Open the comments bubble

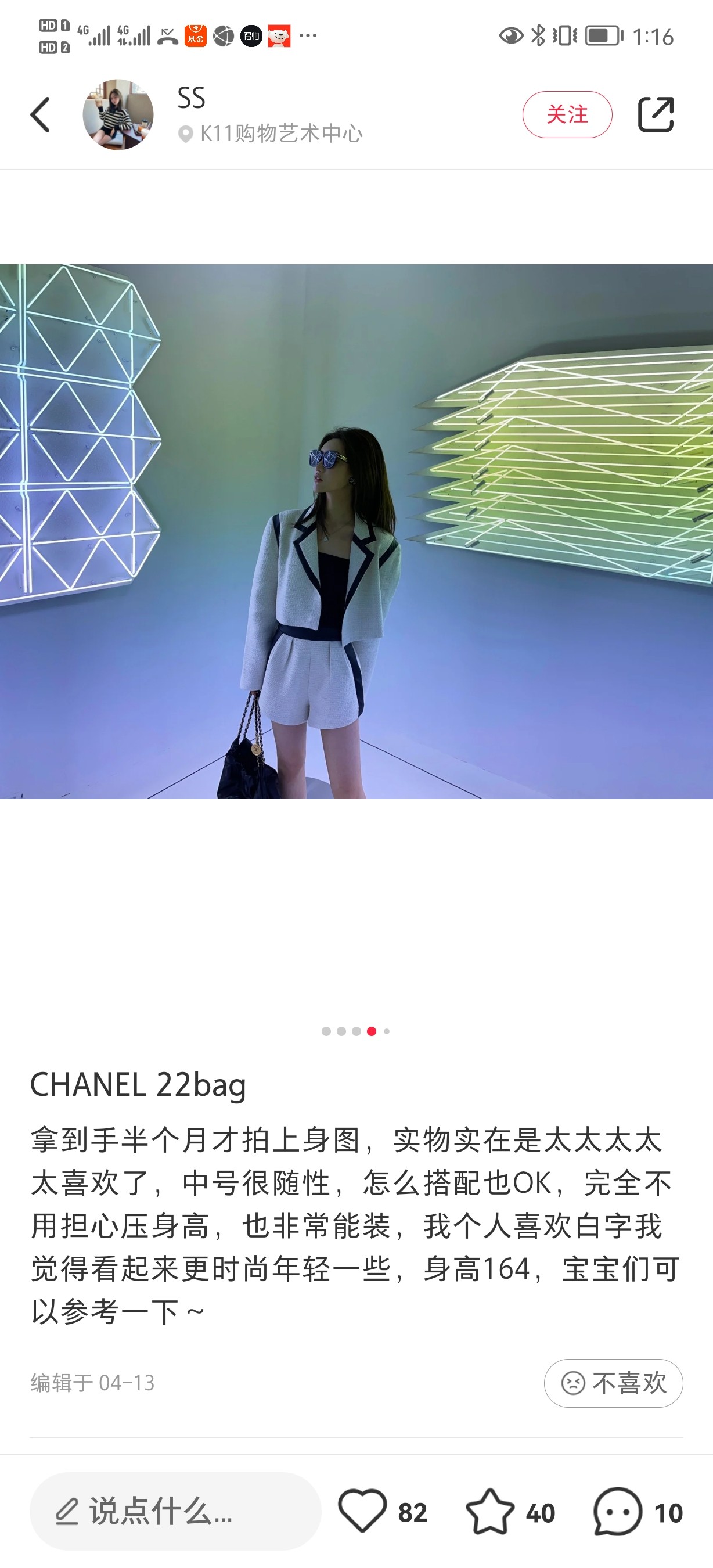point(617,1511)
